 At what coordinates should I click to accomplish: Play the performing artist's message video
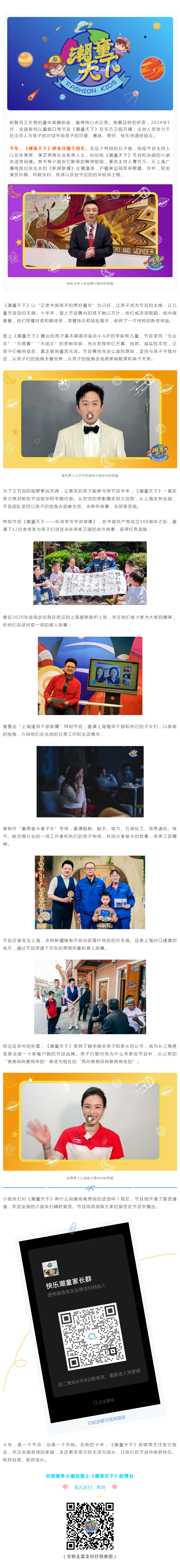[89, 416]
